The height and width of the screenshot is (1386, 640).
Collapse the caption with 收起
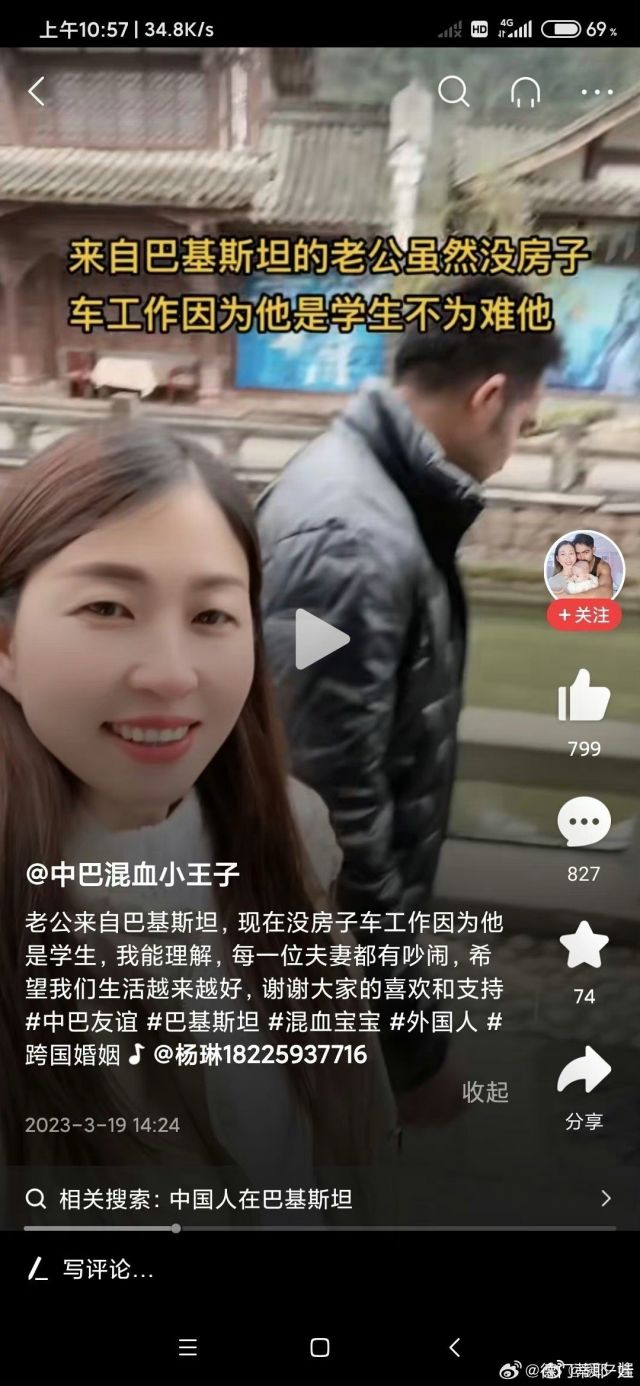click(485, 1092)
